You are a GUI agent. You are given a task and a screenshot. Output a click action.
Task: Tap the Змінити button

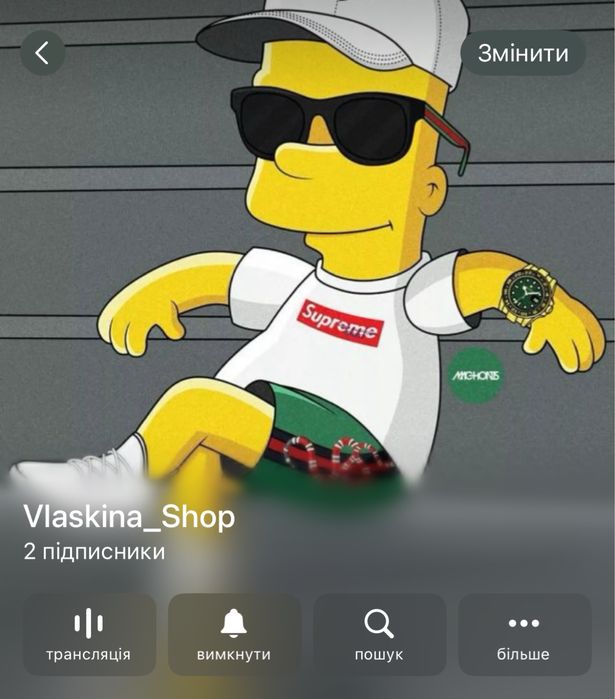[x=523, y=53]
